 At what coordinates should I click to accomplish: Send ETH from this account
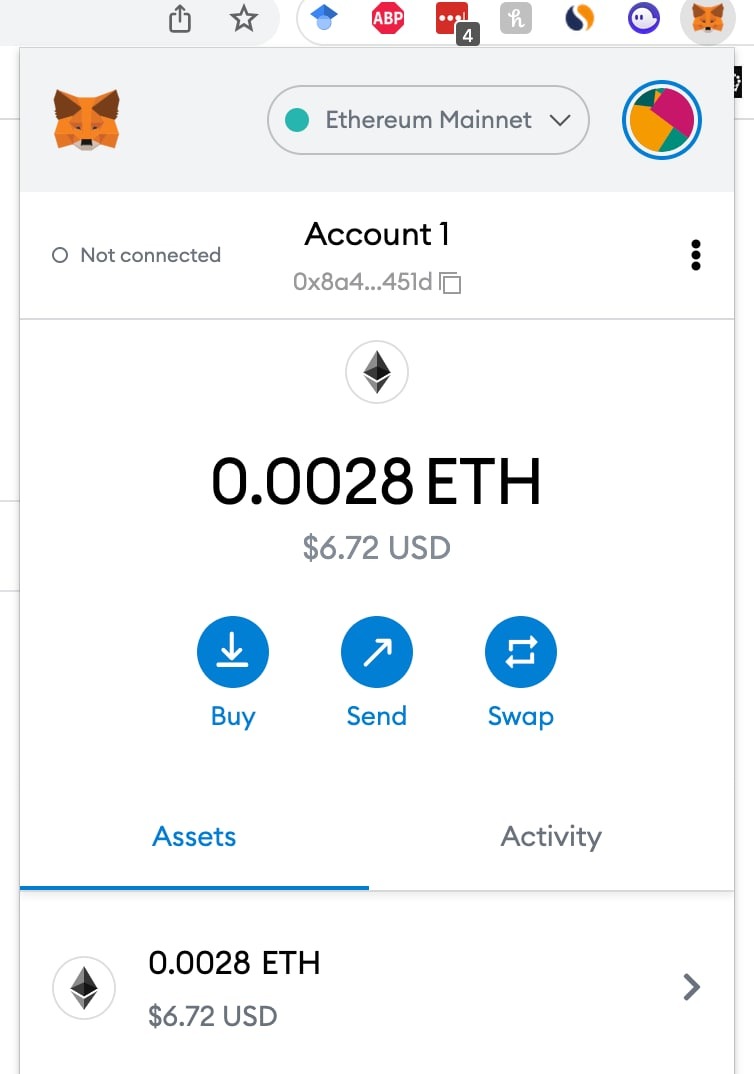pos(377,653)
